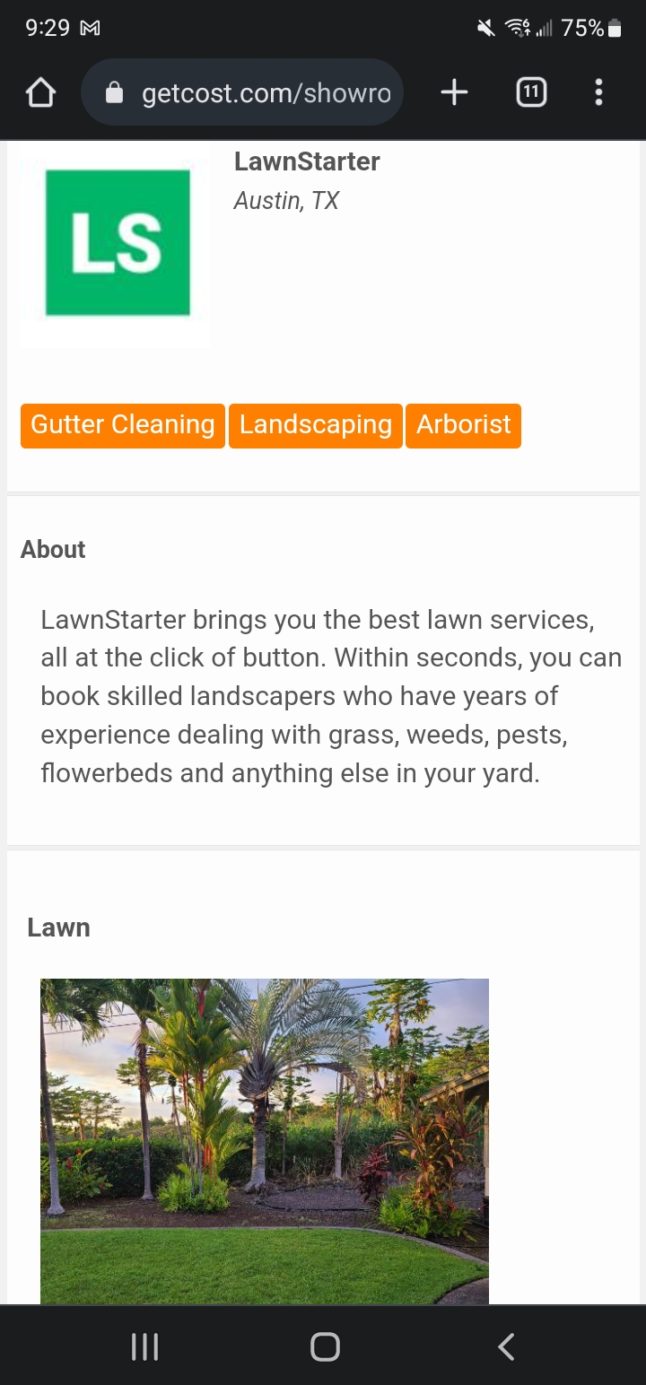The height and width of the screenshot is (1385, 646).
Task: Open Chrome's three-dot overflow menu
Action: tap(598, 93)
